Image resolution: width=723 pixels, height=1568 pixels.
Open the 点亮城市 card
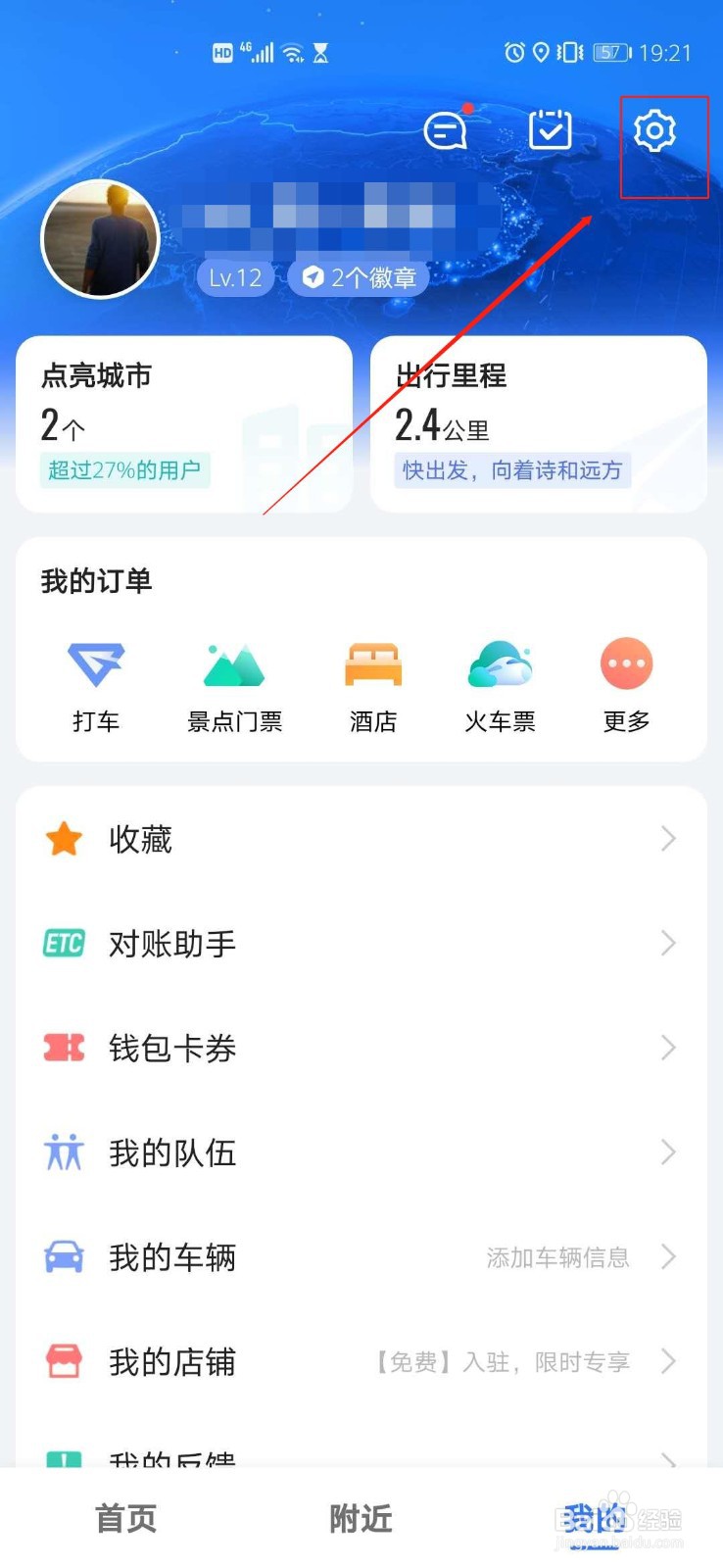coord(184,423)
